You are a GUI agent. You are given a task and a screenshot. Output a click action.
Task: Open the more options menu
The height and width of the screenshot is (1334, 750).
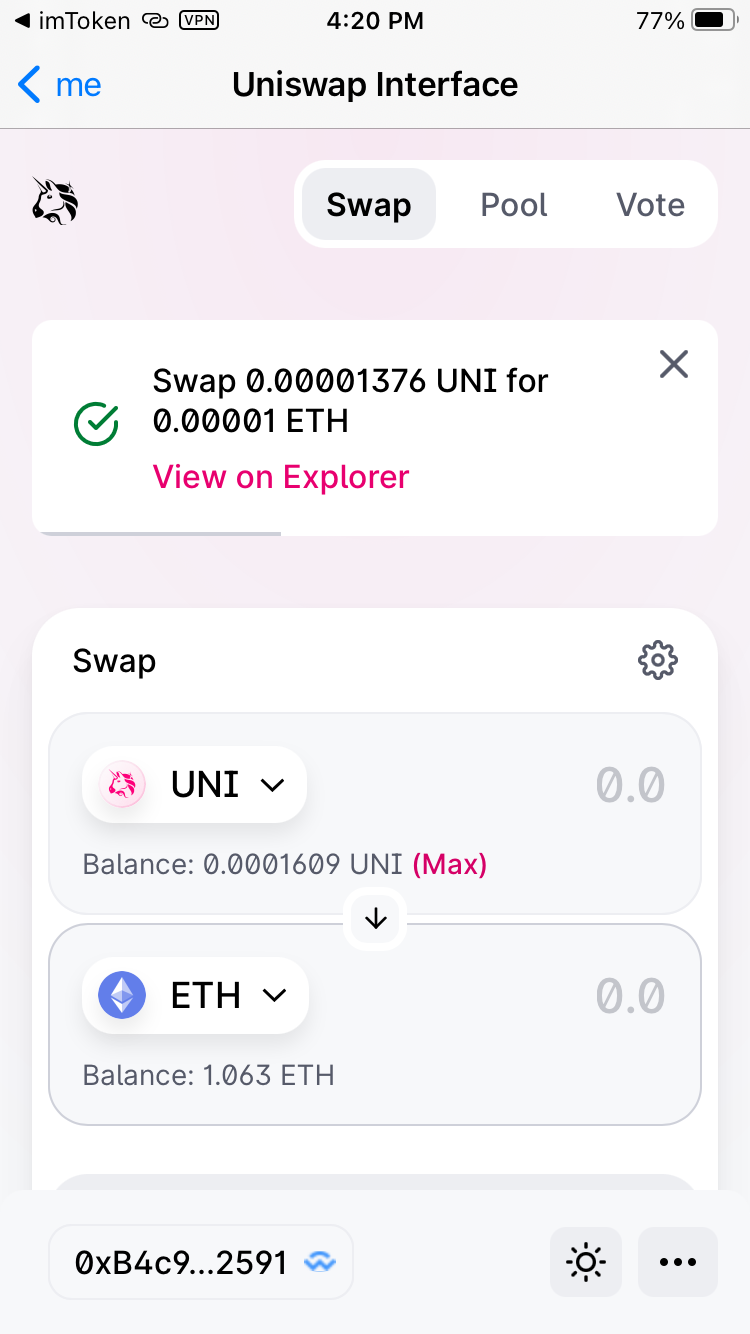click(x=678, y=1262)
